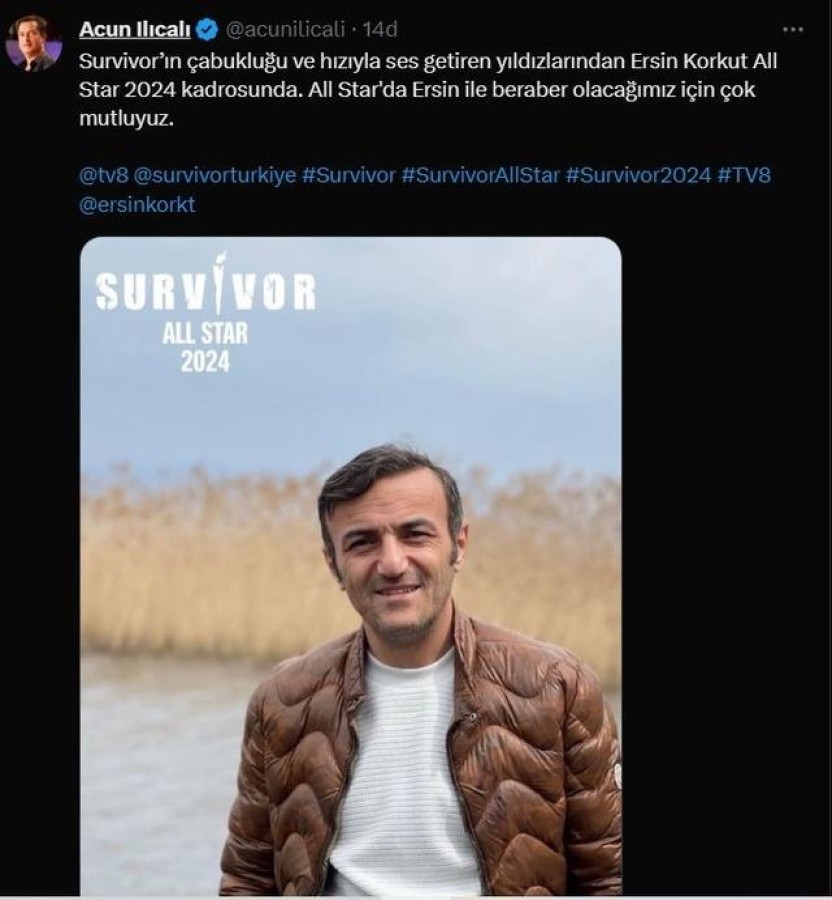This screenshot has width=832, height=900.
Task: Open Acun Ilıcalı's profile avatar
Action: point(35,43)
